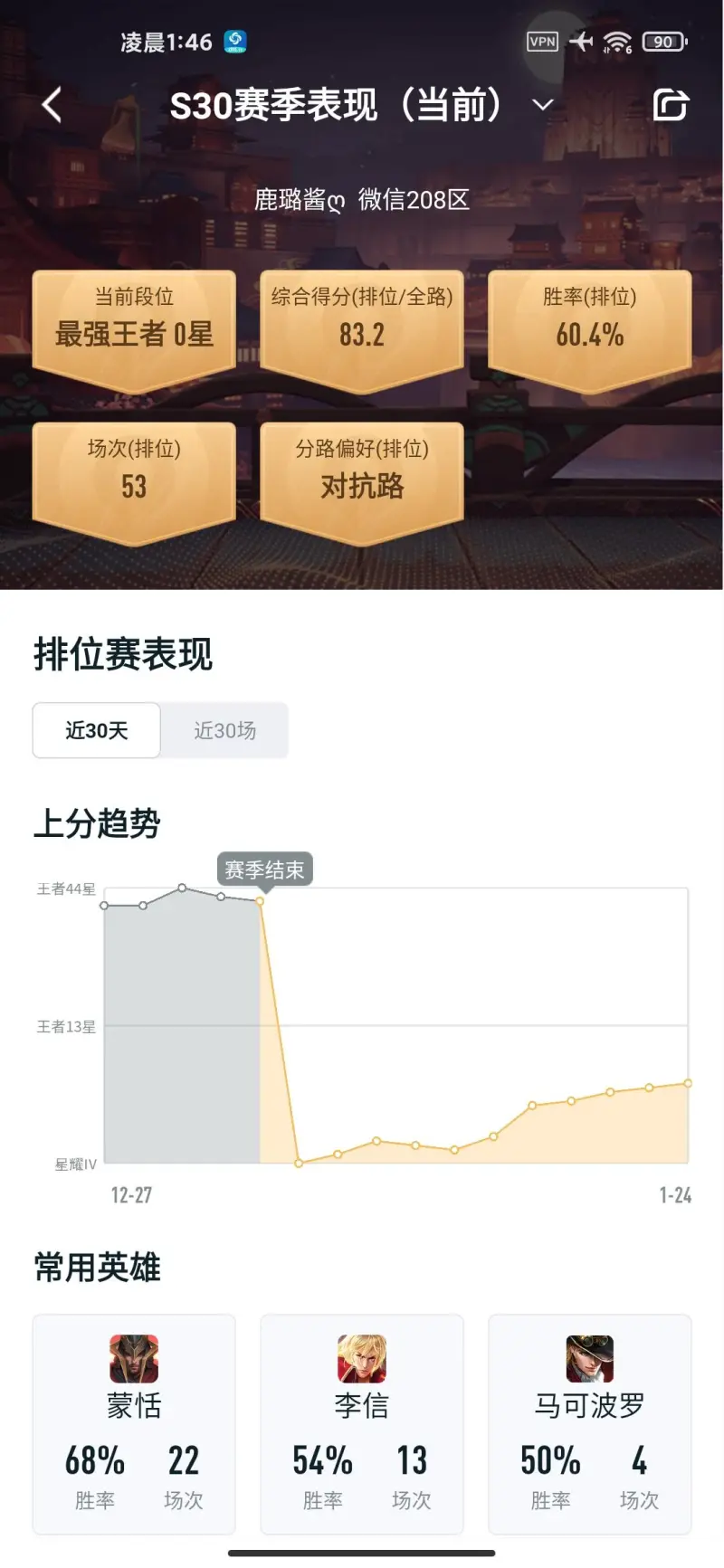Open the 马可波罗 hero card
The height and width of the screenshot is (1568, 724).
(x=590, y=1423)
